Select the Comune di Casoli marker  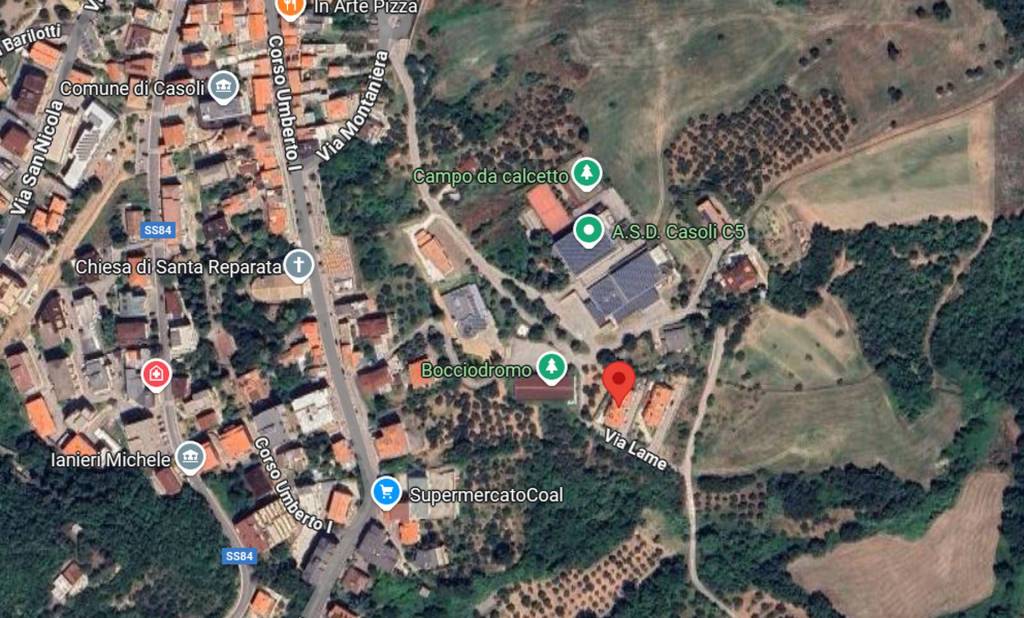click(221, 88)
